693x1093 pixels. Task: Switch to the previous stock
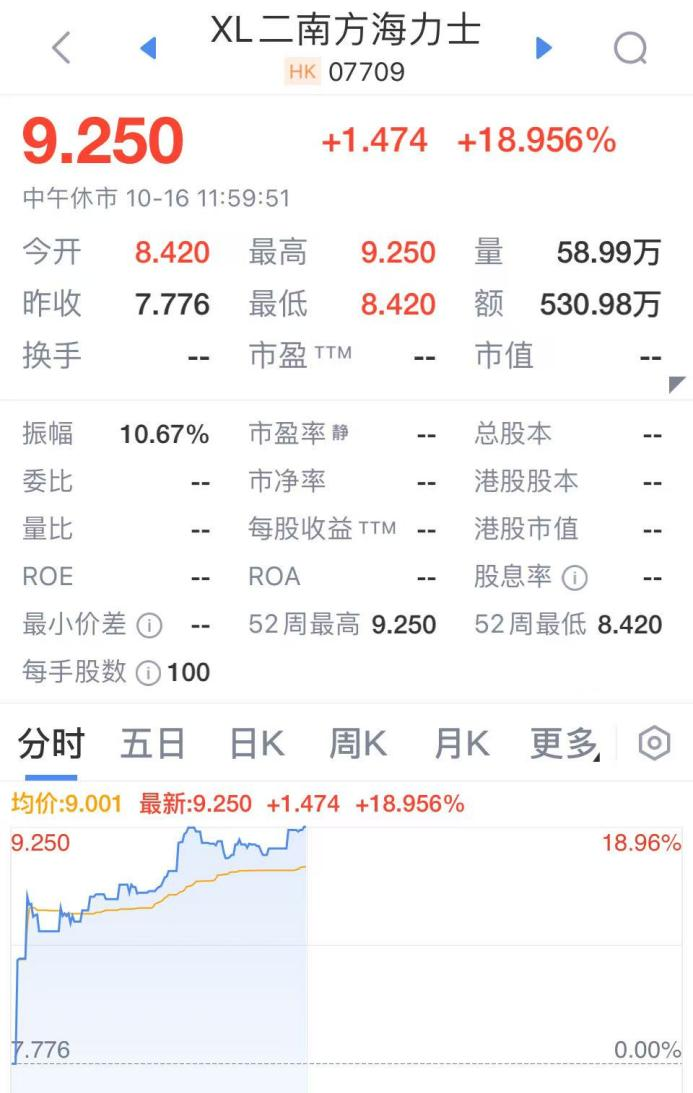click(x=148, y=47)
